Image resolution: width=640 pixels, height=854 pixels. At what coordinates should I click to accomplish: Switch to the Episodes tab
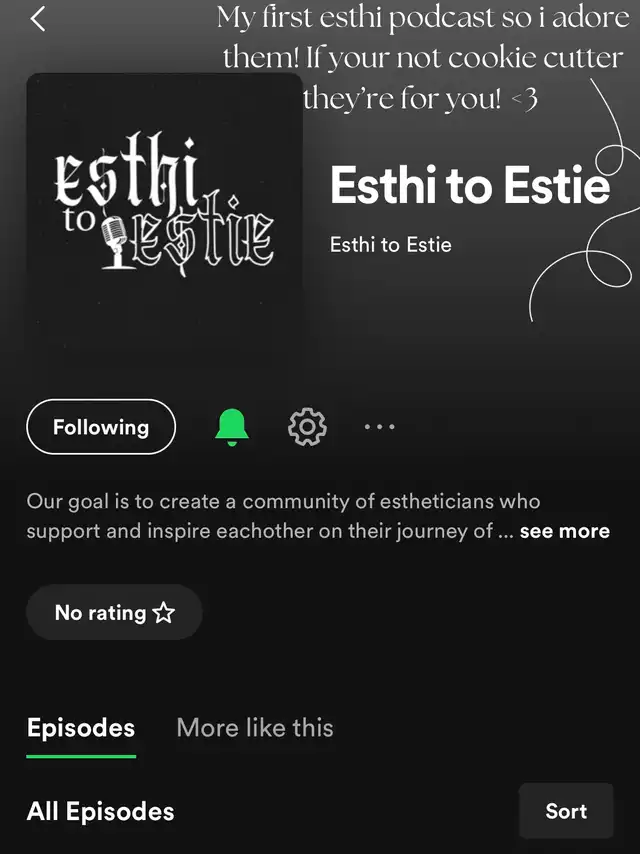tap(81, 727)
